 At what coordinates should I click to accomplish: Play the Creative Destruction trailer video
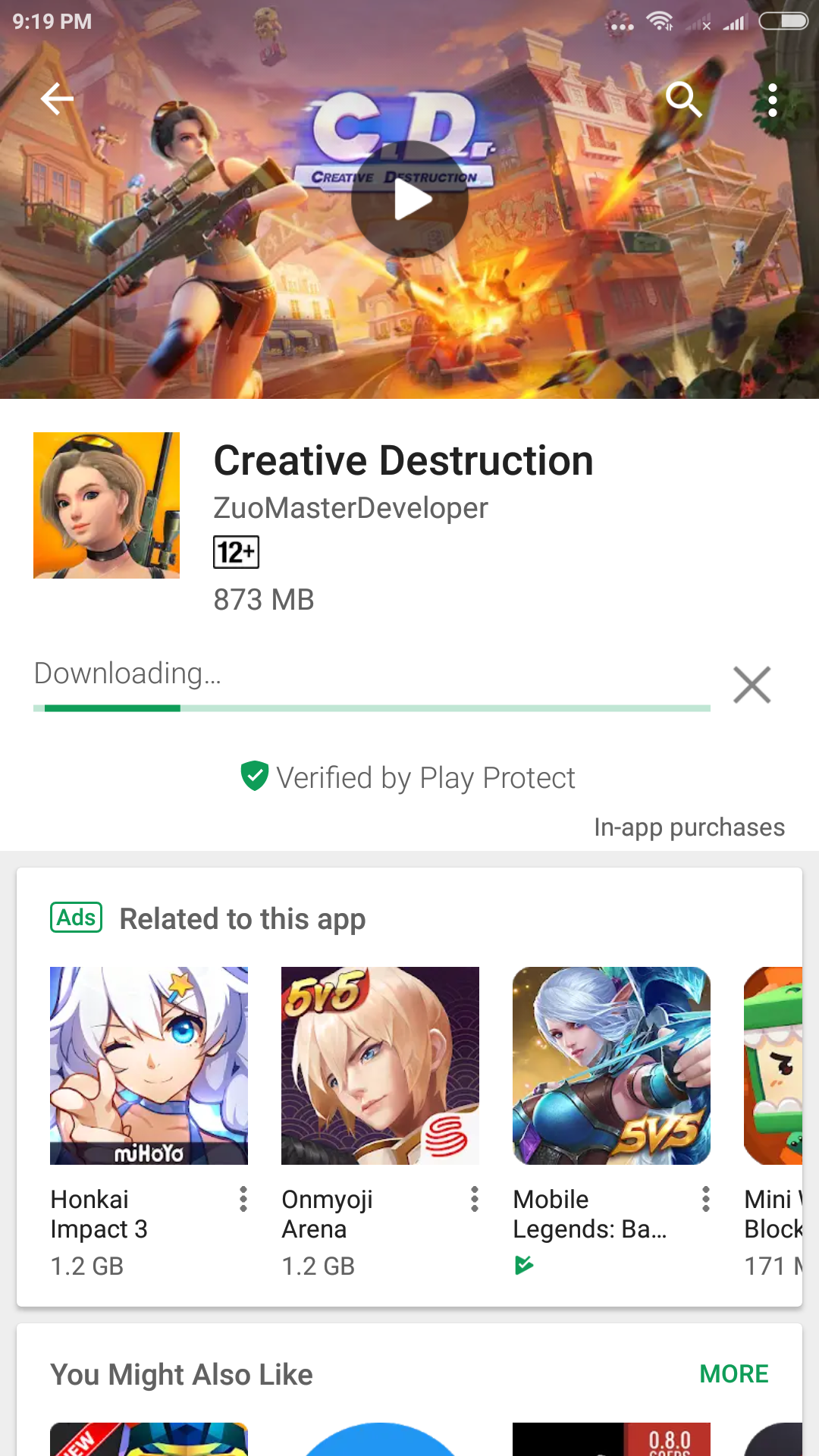[409, 199]
